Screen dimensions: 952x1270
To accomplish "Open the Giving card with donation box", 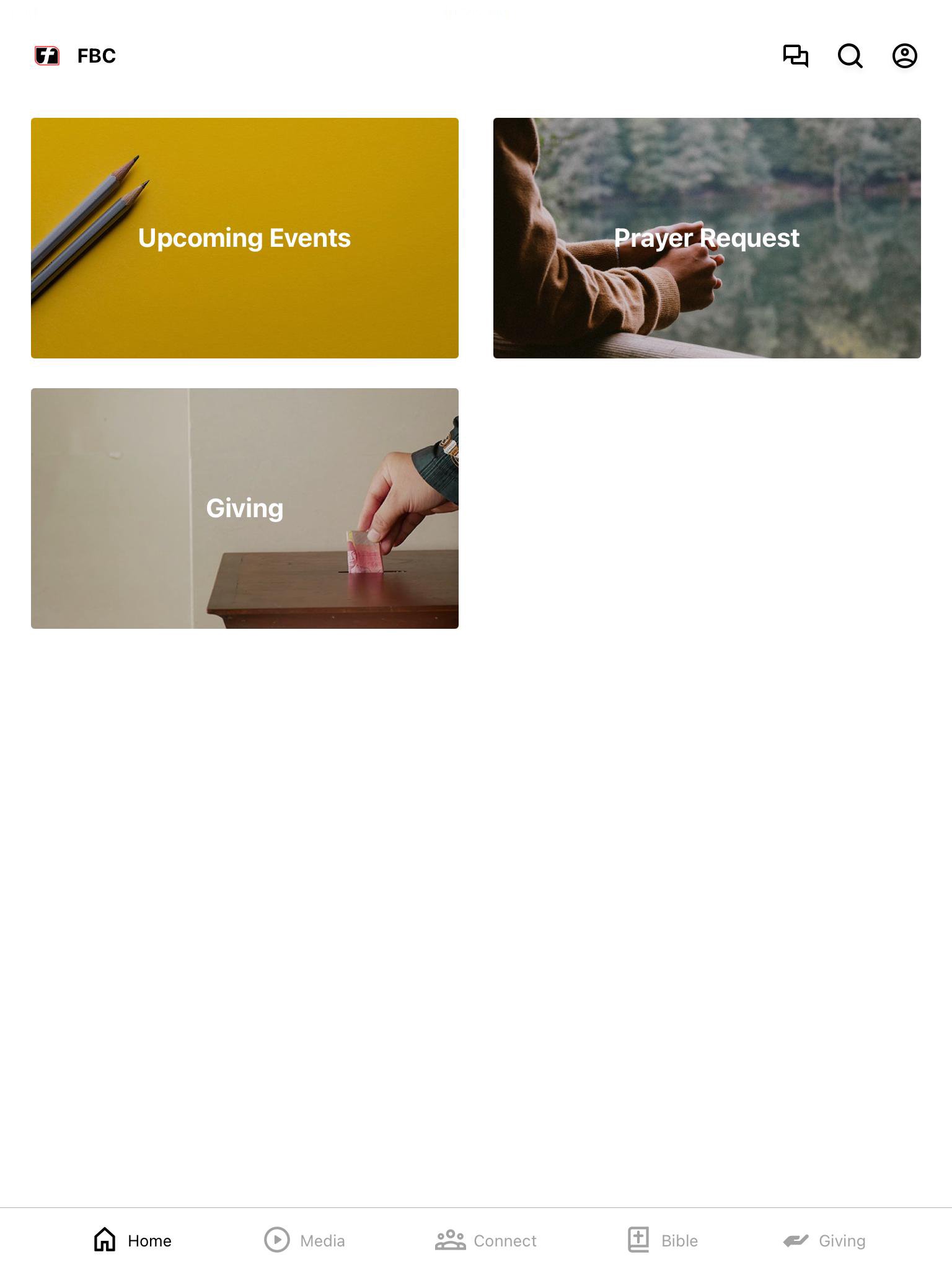I will [245, 508].
